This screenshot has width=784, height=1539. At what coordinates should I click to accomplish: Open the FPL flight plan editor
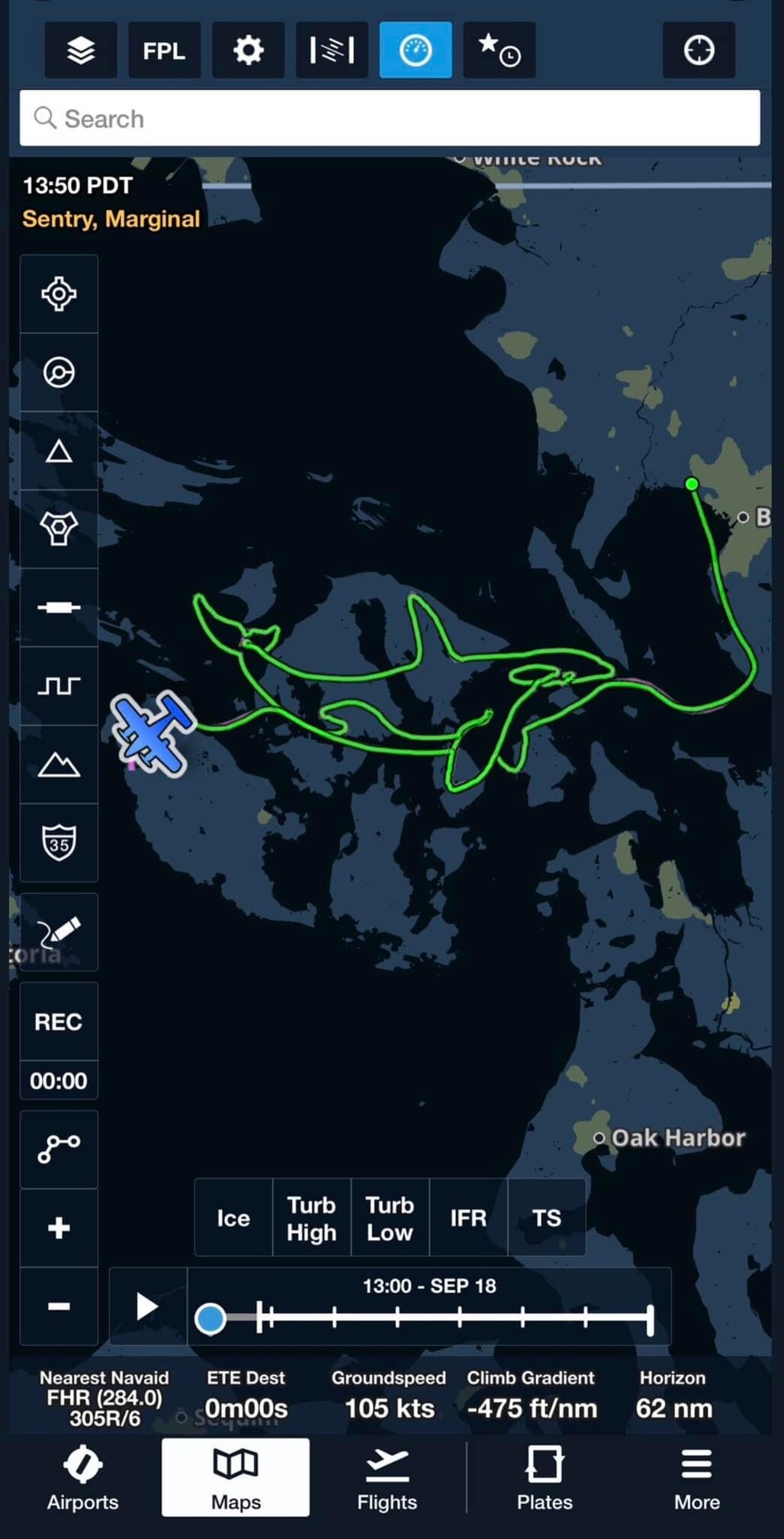pyautogui.click(x=165, y=50)
